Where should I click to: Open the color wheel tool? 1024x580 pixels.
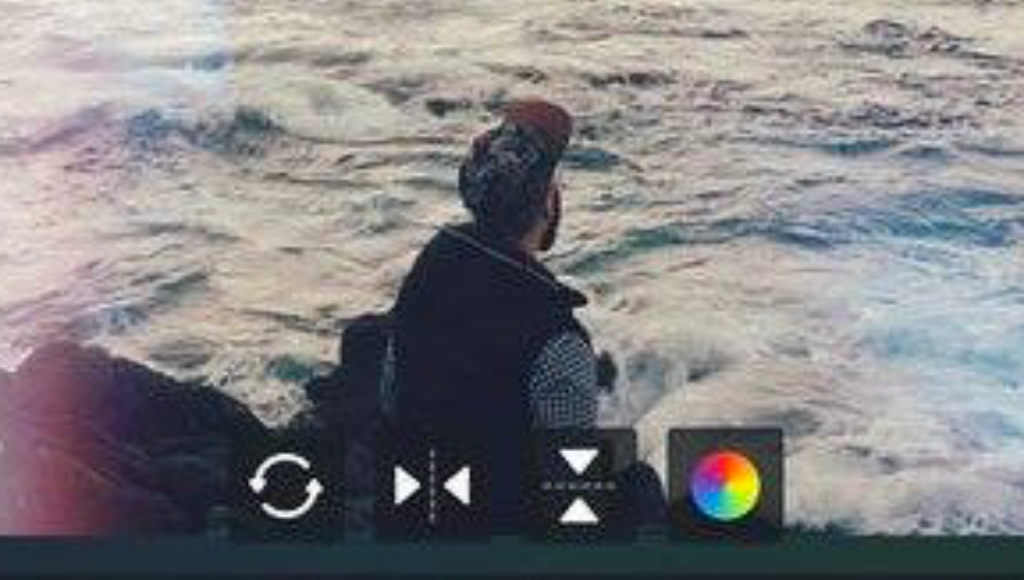pyautogui.click(x=725, y=486)
